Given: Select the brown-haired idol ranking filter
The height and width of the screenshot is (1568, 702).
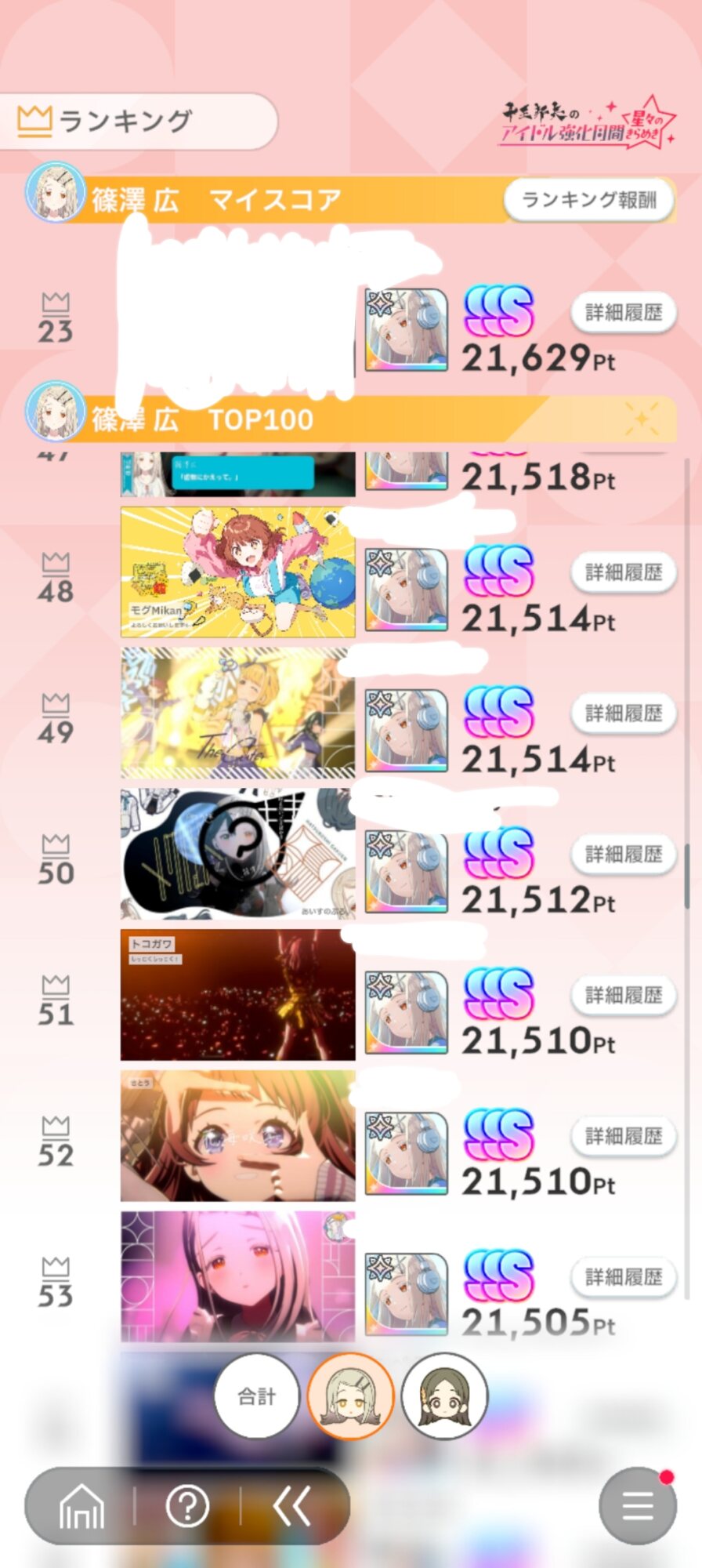Looking at the screenshot, I should [x=444, y=1396].
